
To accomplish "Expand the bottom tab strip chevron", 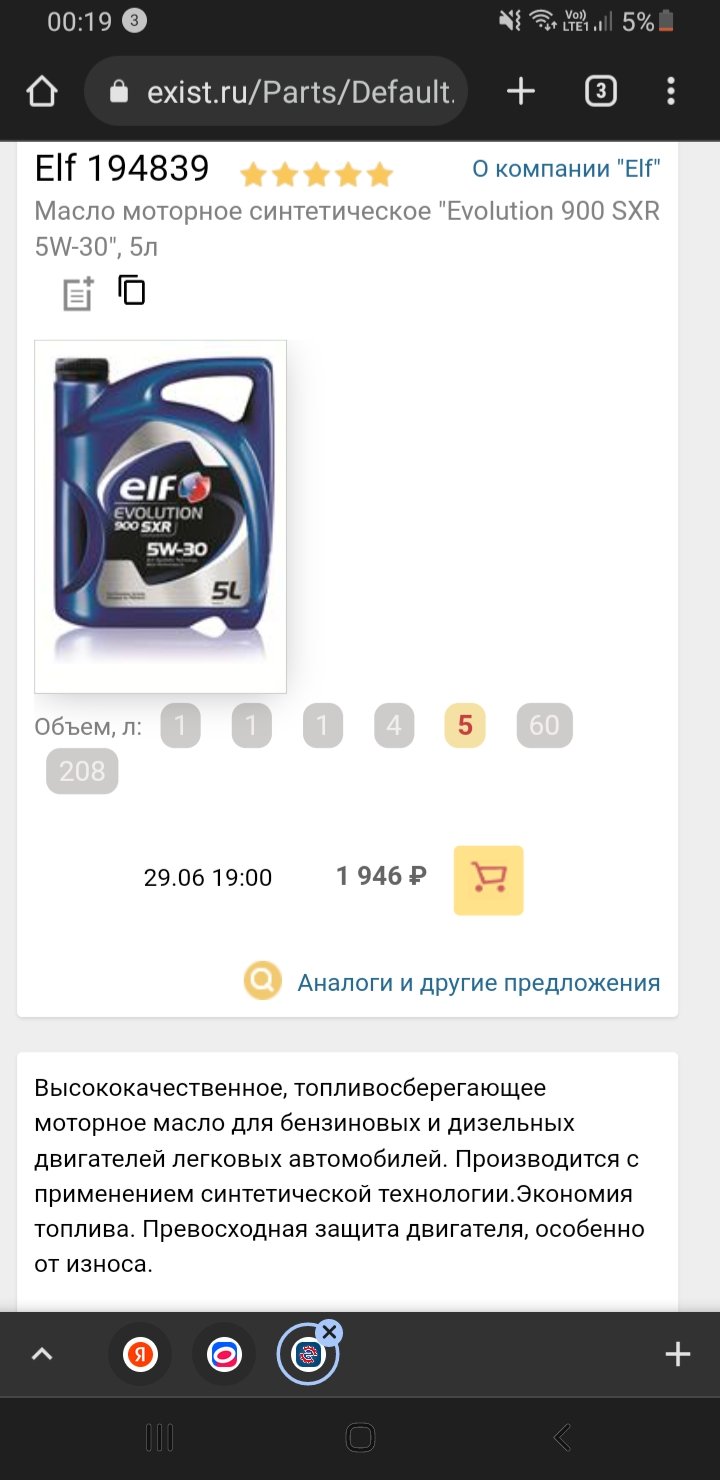I will click(x=42, y=1355).
